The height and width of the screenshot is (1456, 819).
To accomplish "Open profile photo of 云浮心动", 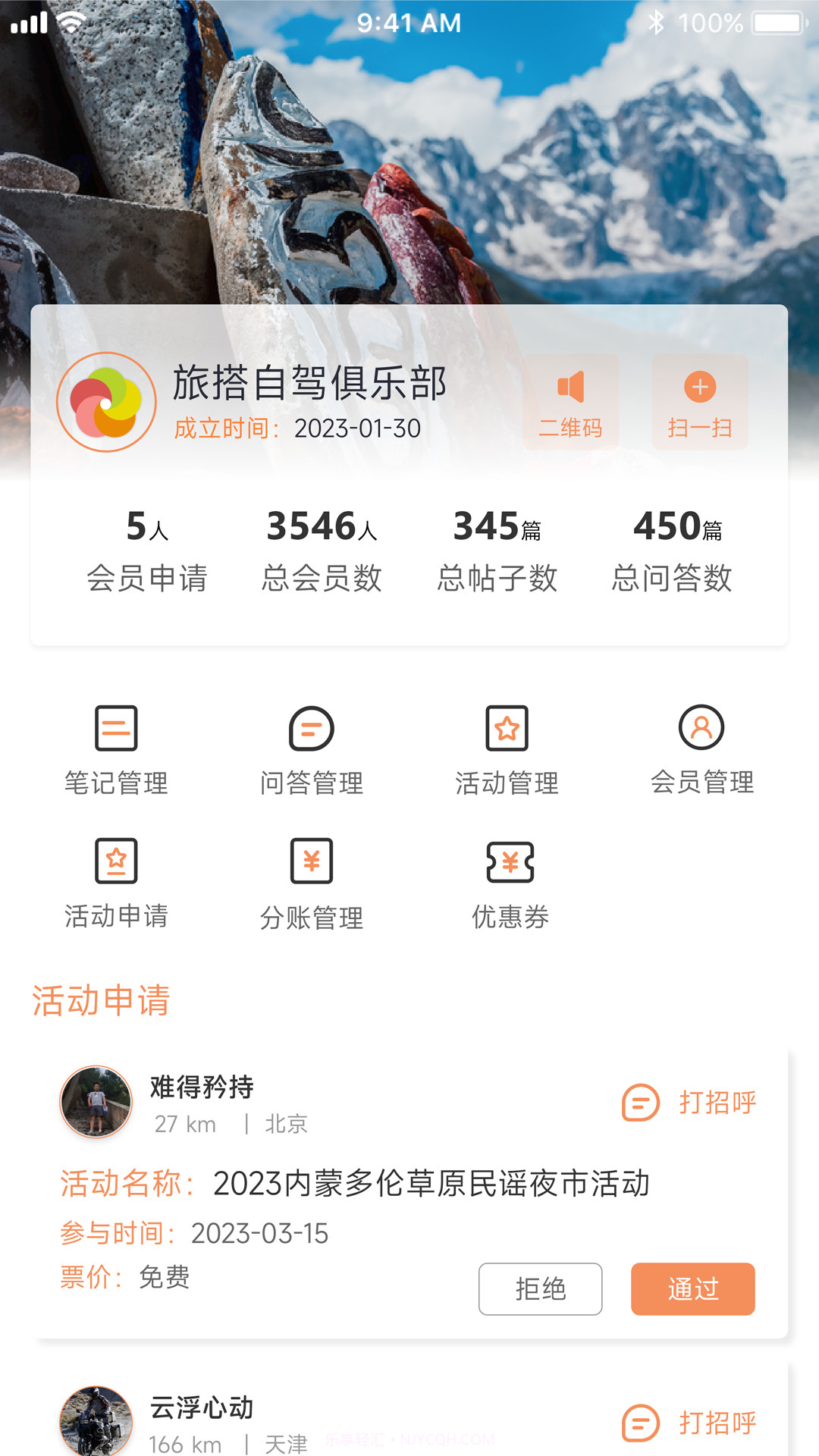I will 96,1421.
